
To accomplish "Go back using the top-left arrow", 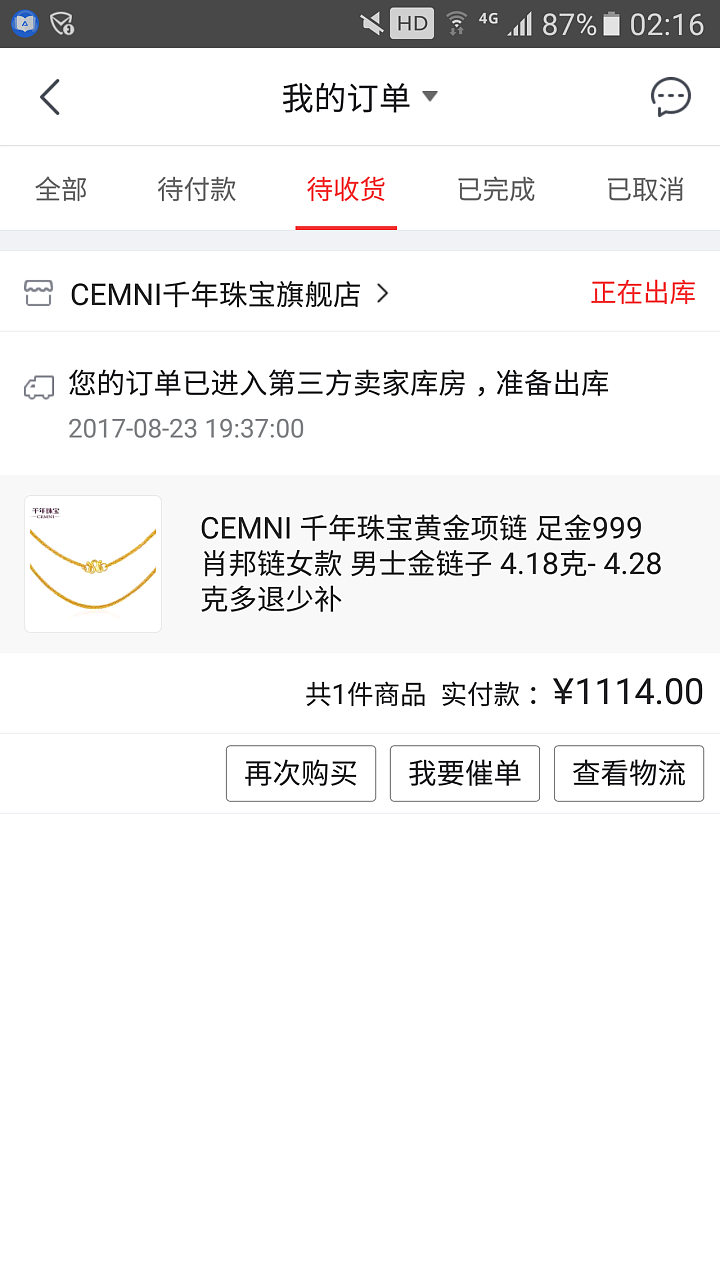I will click(x=50, y=97).
